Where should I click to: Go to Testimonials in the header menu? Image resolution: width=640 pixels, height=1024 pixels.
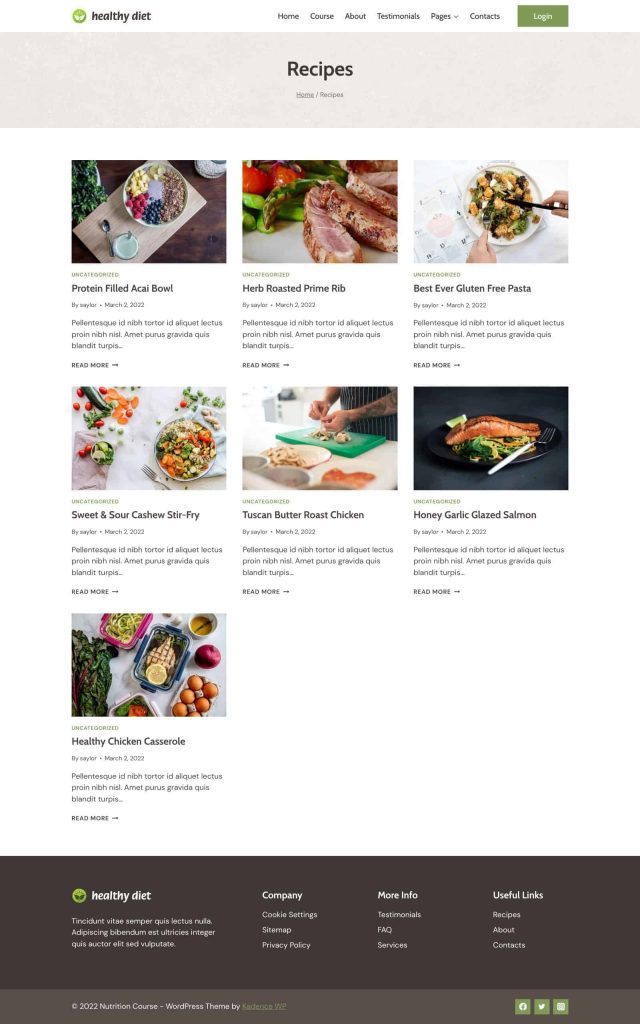tap(398, 16)
